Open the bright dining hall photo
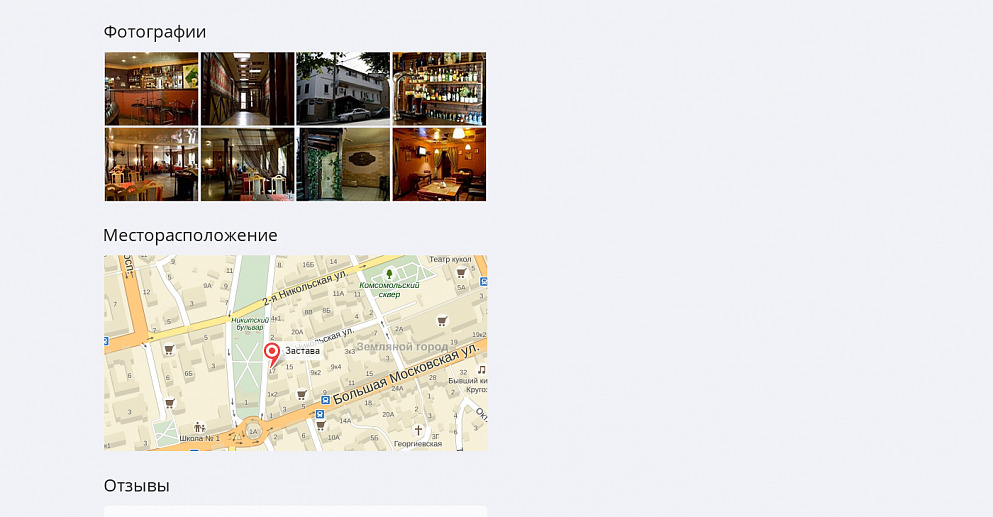The height and width of the screenshot is (517, 993). click(x=151, y=164)
